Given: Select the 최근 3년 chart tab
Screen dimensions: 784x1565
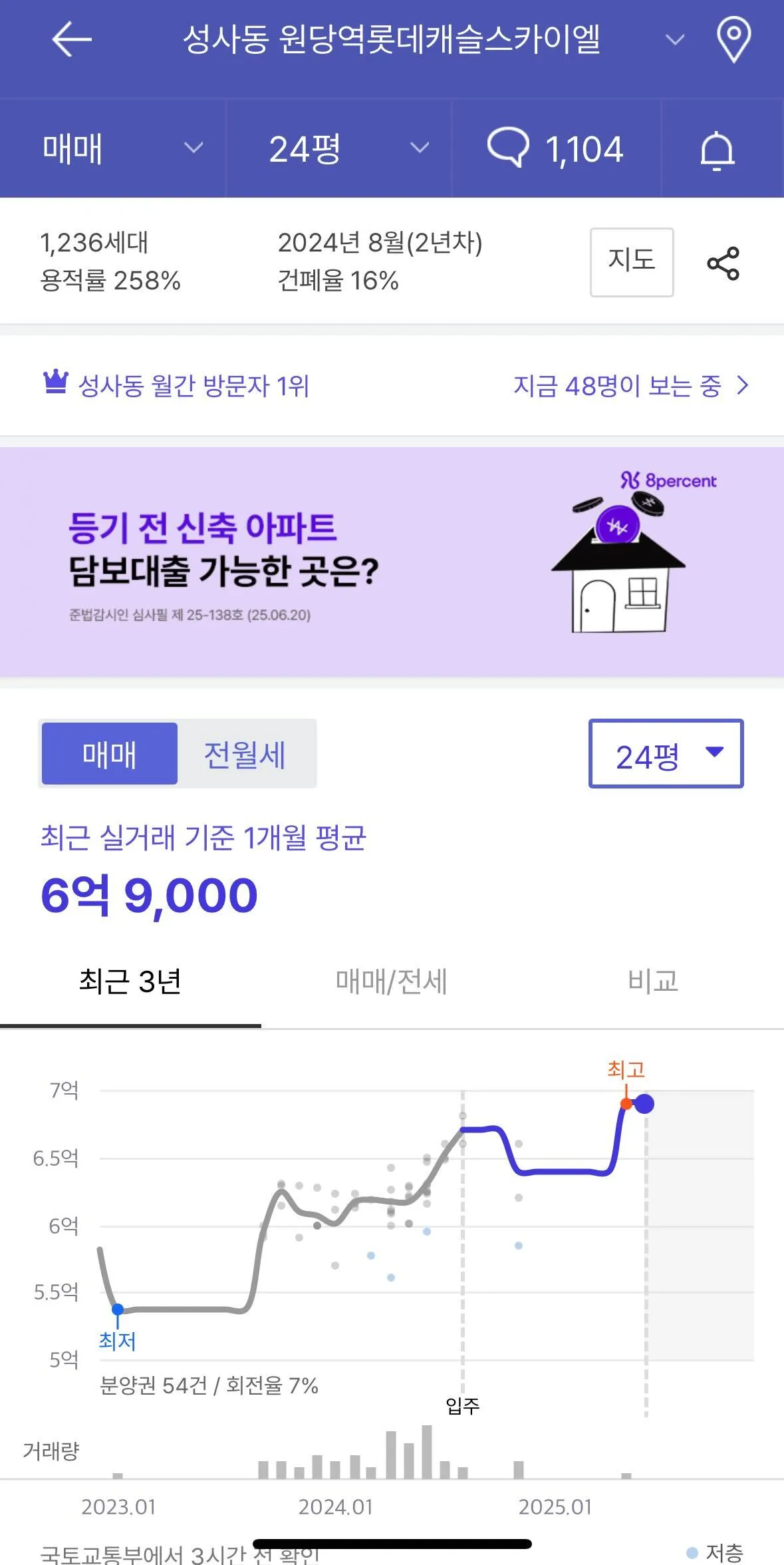Looking at the screenshot, I should 130,981.
